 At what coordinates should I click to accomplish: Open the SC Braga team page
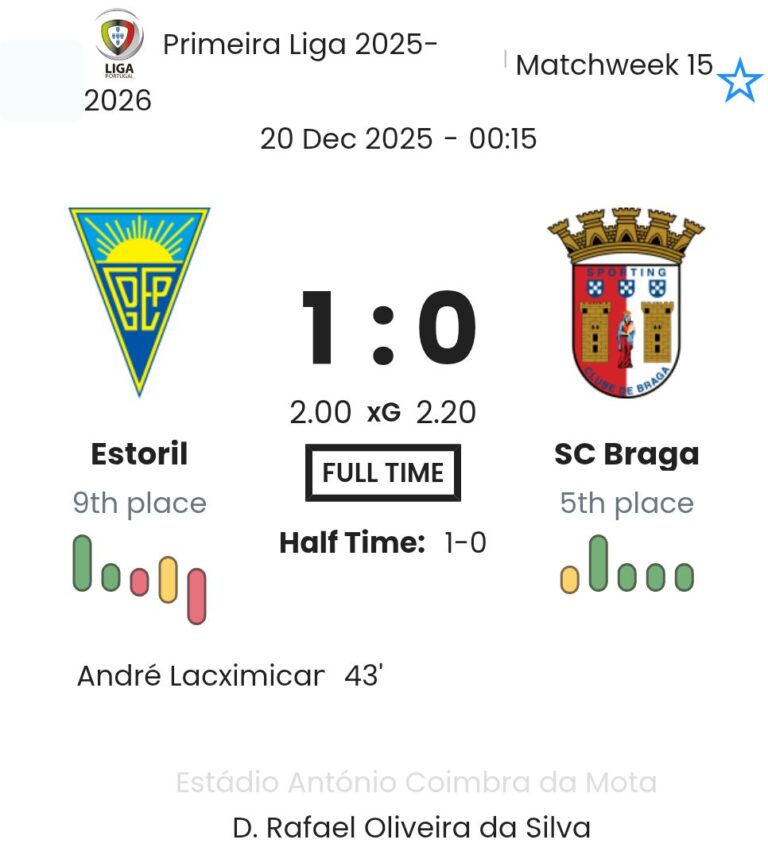[x=626, y=454]
